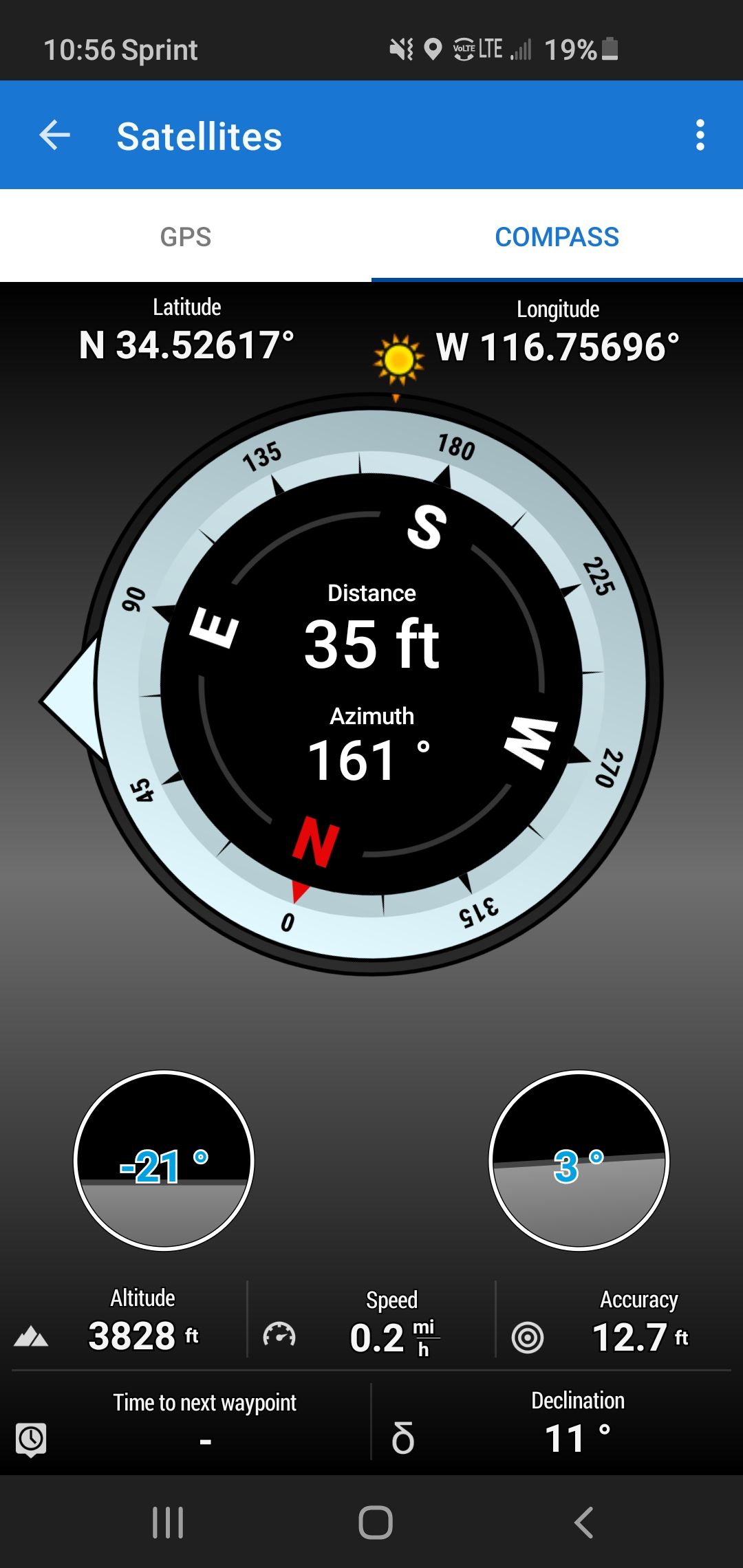Select the COMPASS tab
This screenshot has width=743, height=1568.
click(557, 237)
